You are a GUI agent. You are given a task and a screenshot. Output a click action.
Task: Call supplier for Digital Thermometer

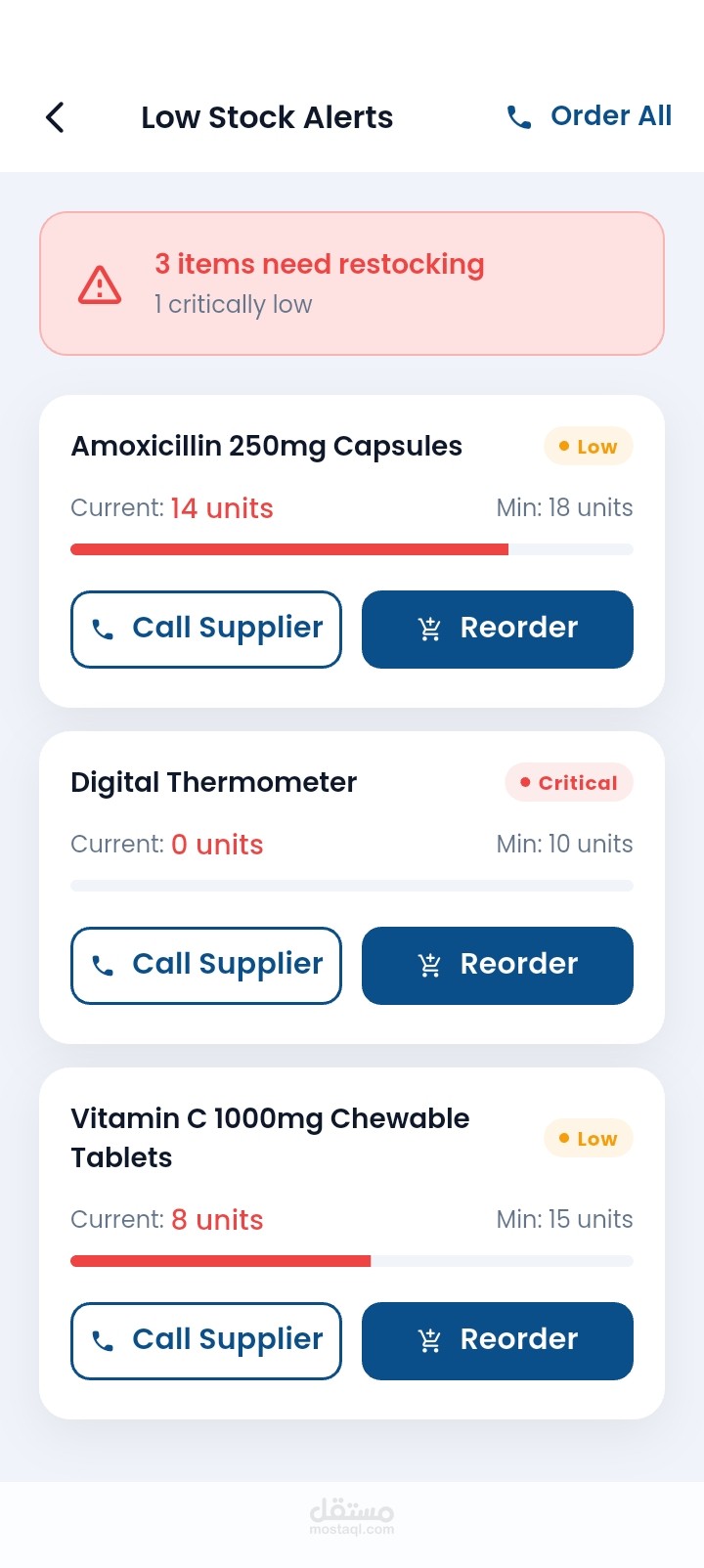pyautogui.click(x=206, y=965)
